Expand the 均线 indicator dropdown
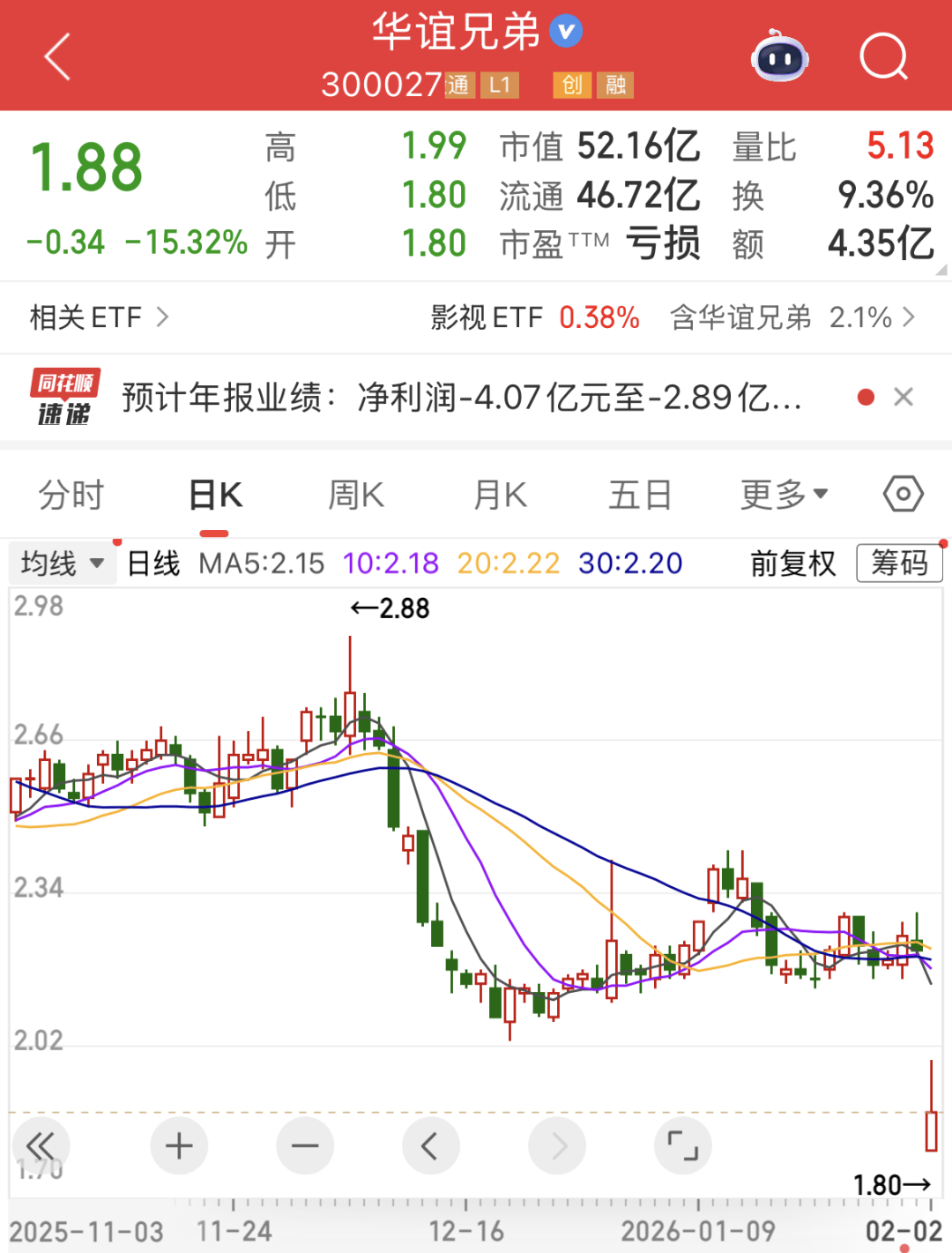The width and height of the screenshot is (952, 1253). pyautogui.click(x=62, y=563)
